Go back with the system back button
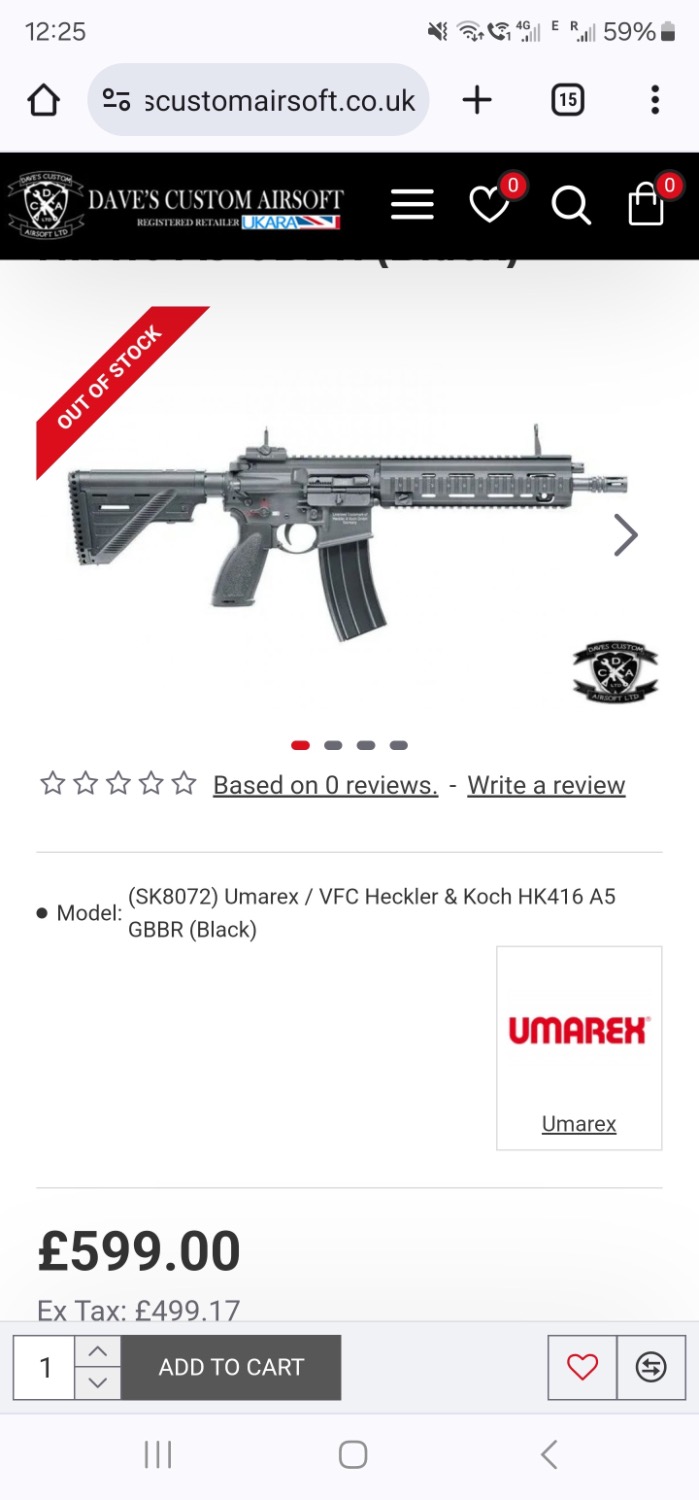 pos(548,1454)
